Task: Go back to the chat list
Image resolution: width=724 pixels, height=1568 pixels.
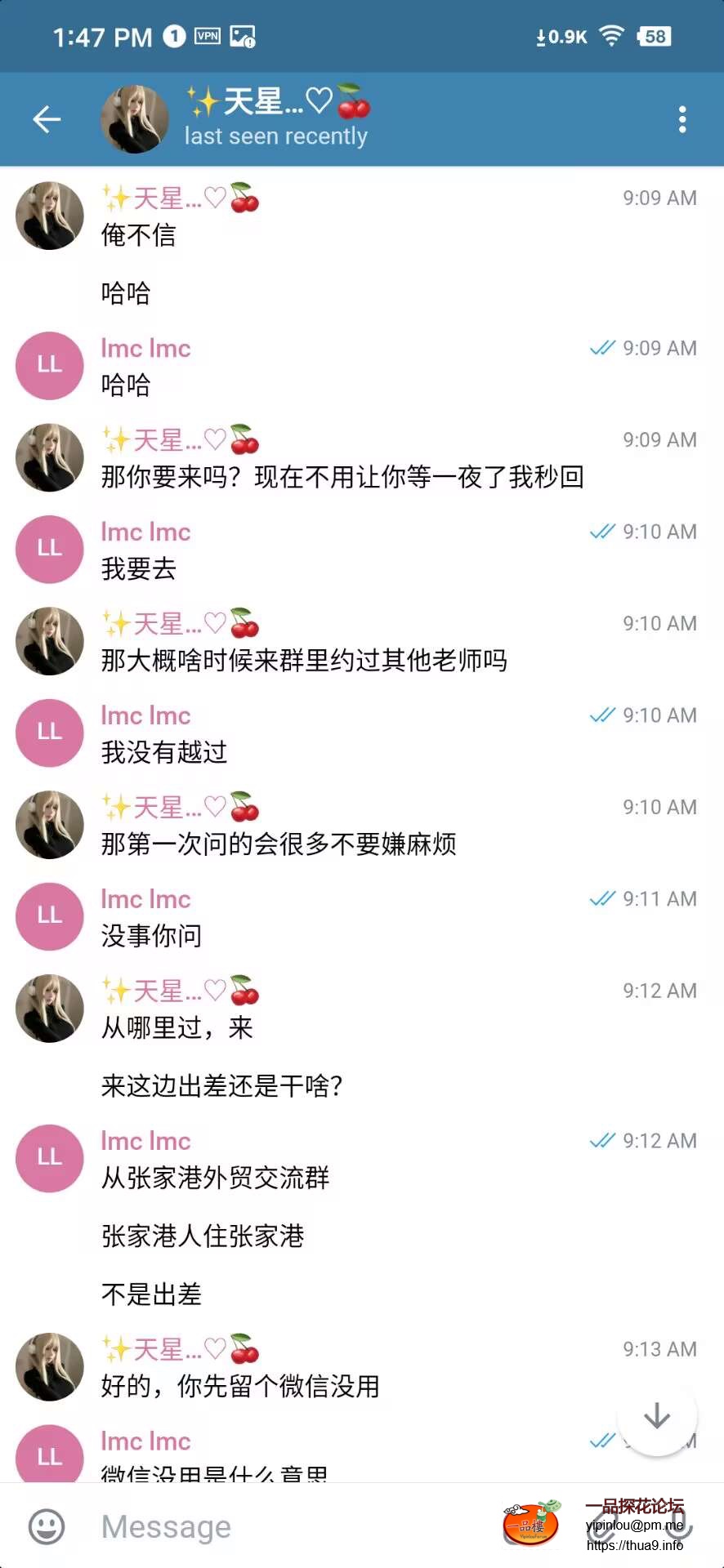Action: point(47,119)
